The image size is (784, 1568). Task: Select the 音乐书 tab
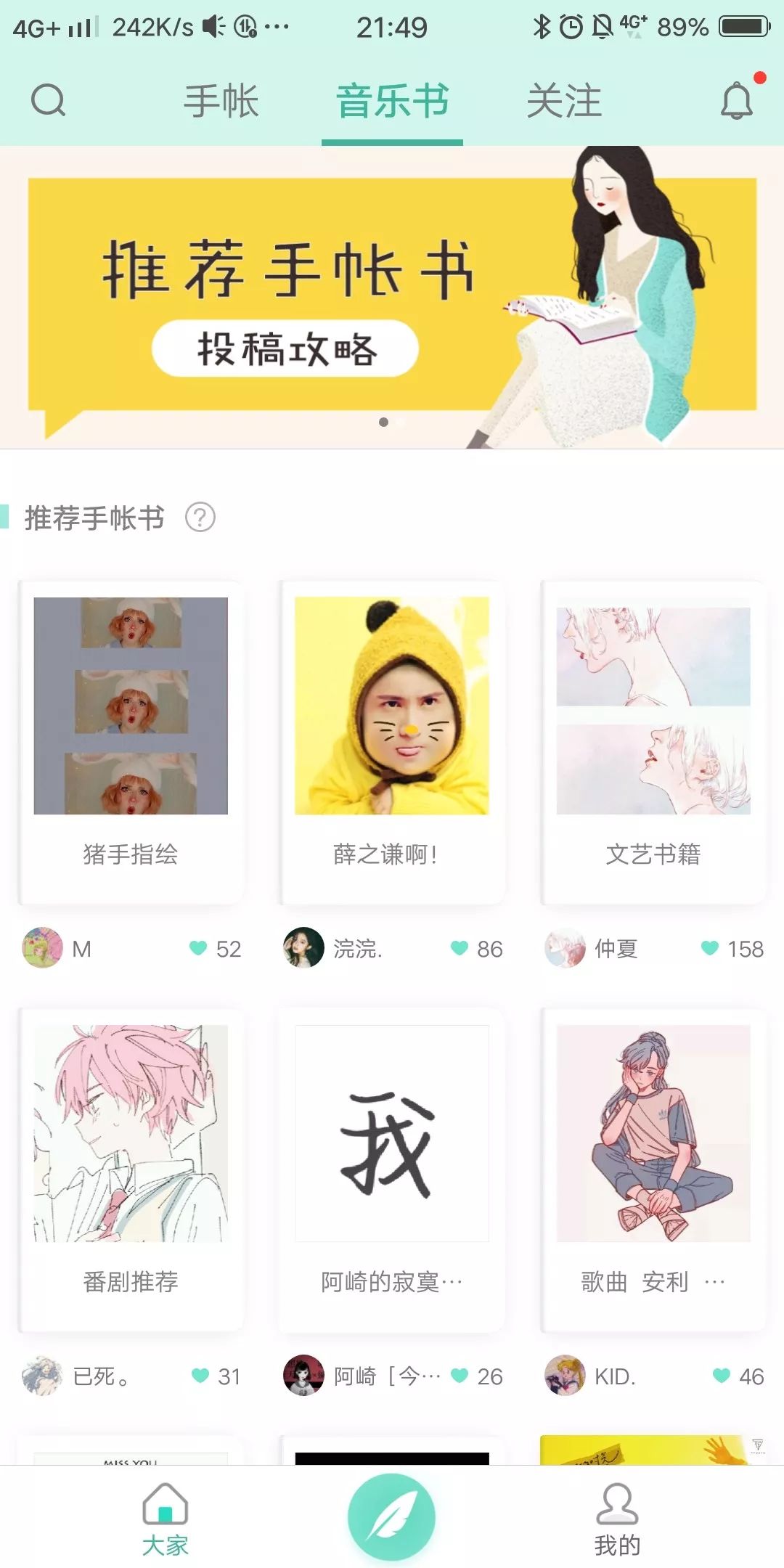(392, 101)
